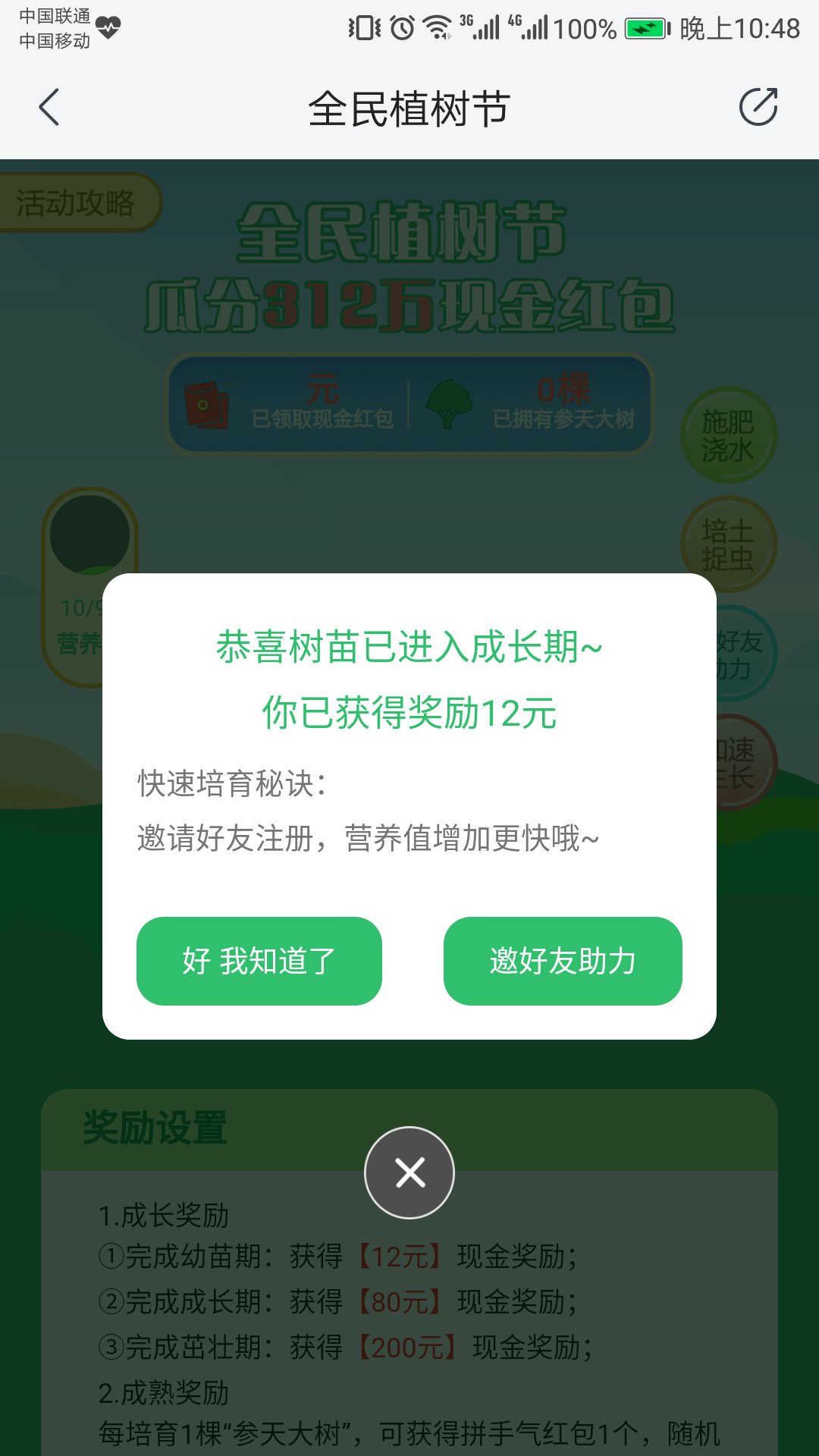This screenshot has height=1456, width=819.
Task: Dismiss the popup with the X button
Action: click(409, 1172)
